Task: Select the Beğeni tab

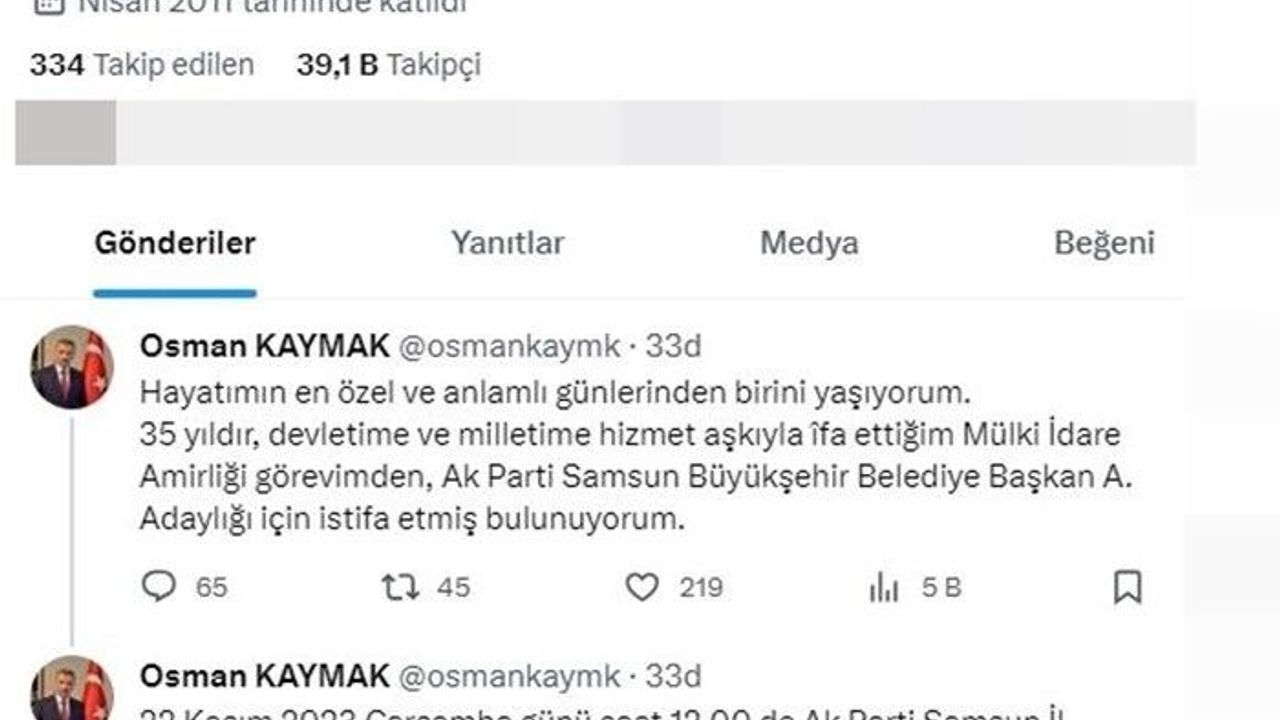Action: click(1104, 243)
